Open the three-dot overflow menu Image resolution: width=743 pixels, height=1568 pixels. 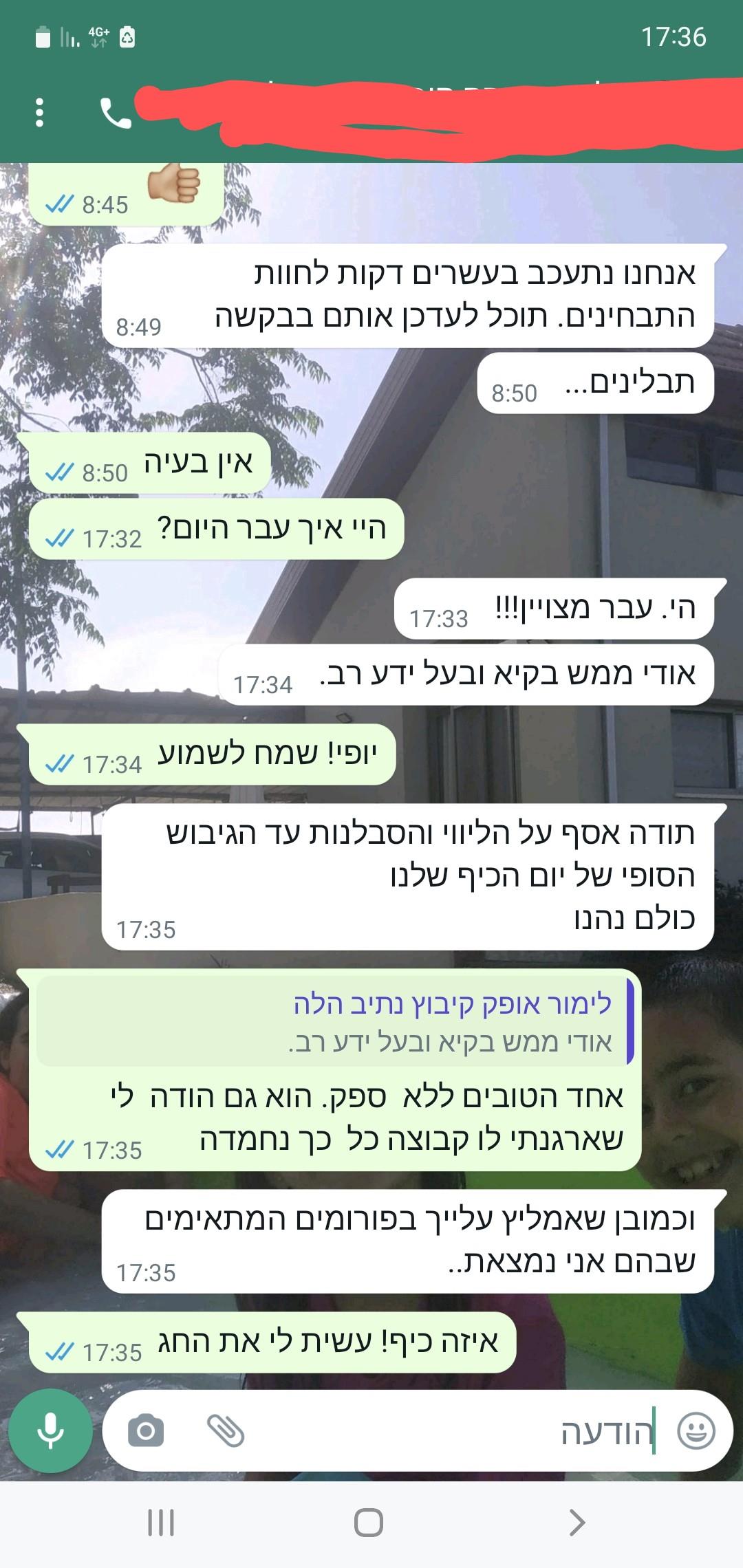[39, 113]
